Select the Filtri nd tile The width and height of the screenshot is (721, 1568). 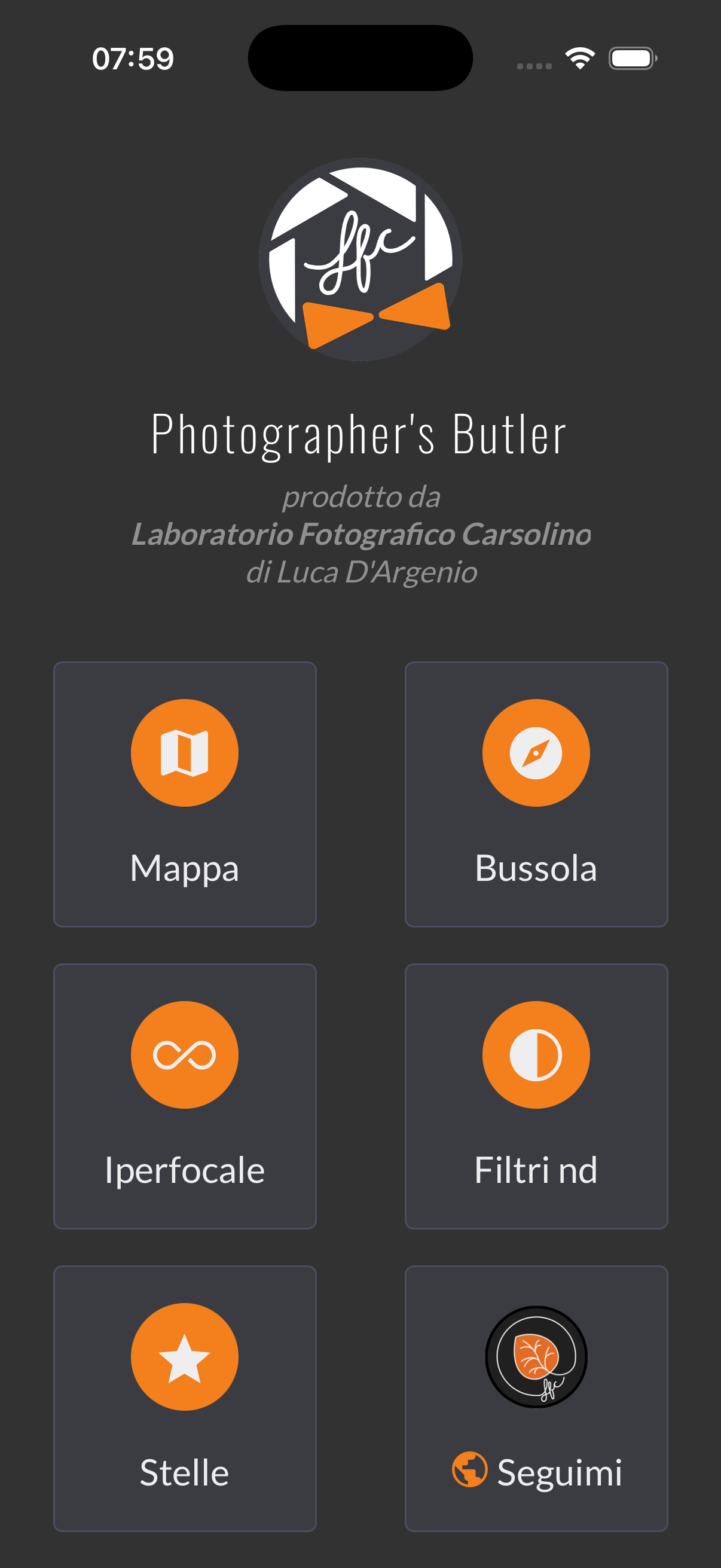[x=536, y=1095]
